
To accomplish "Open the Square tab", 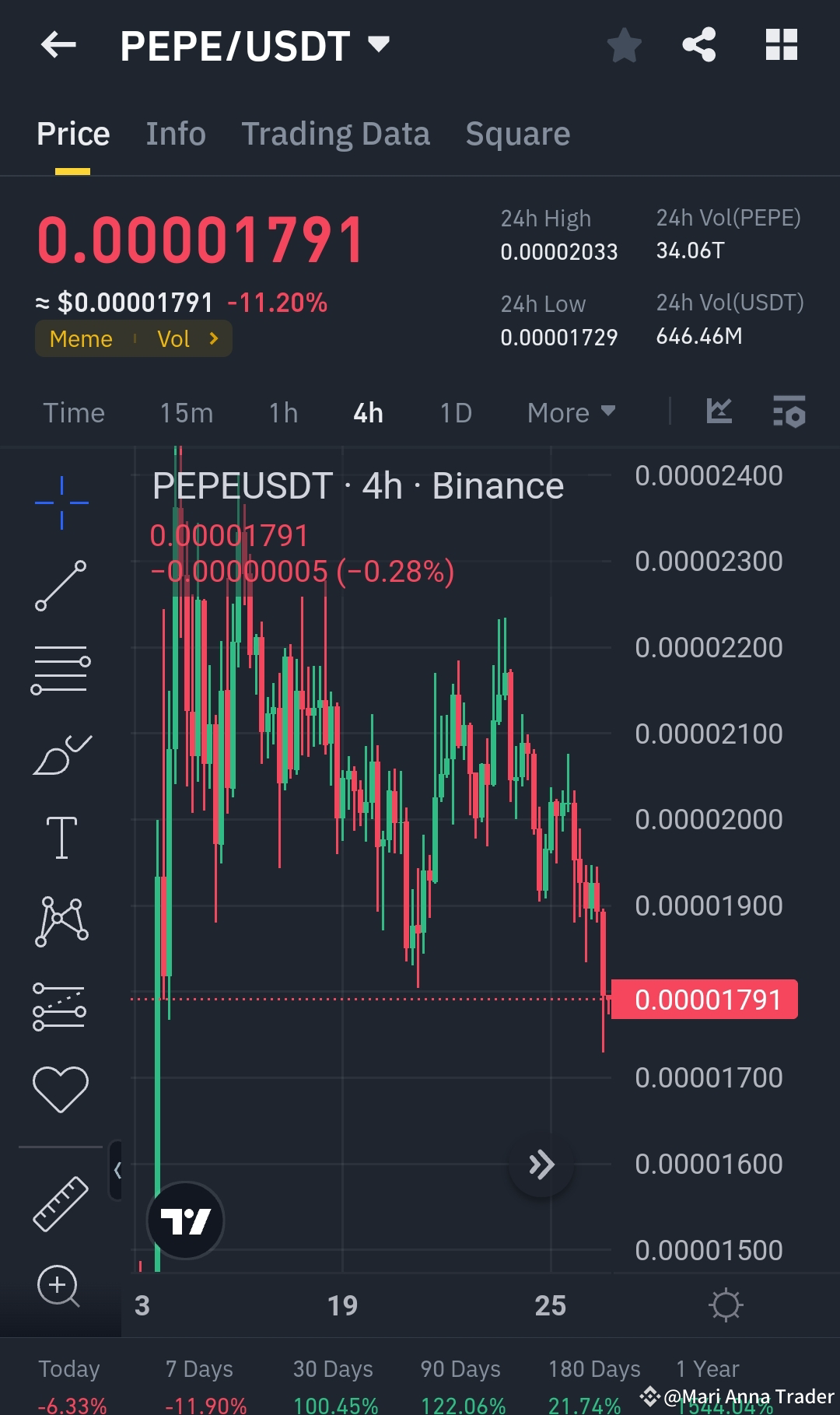I will click(517, 133).
